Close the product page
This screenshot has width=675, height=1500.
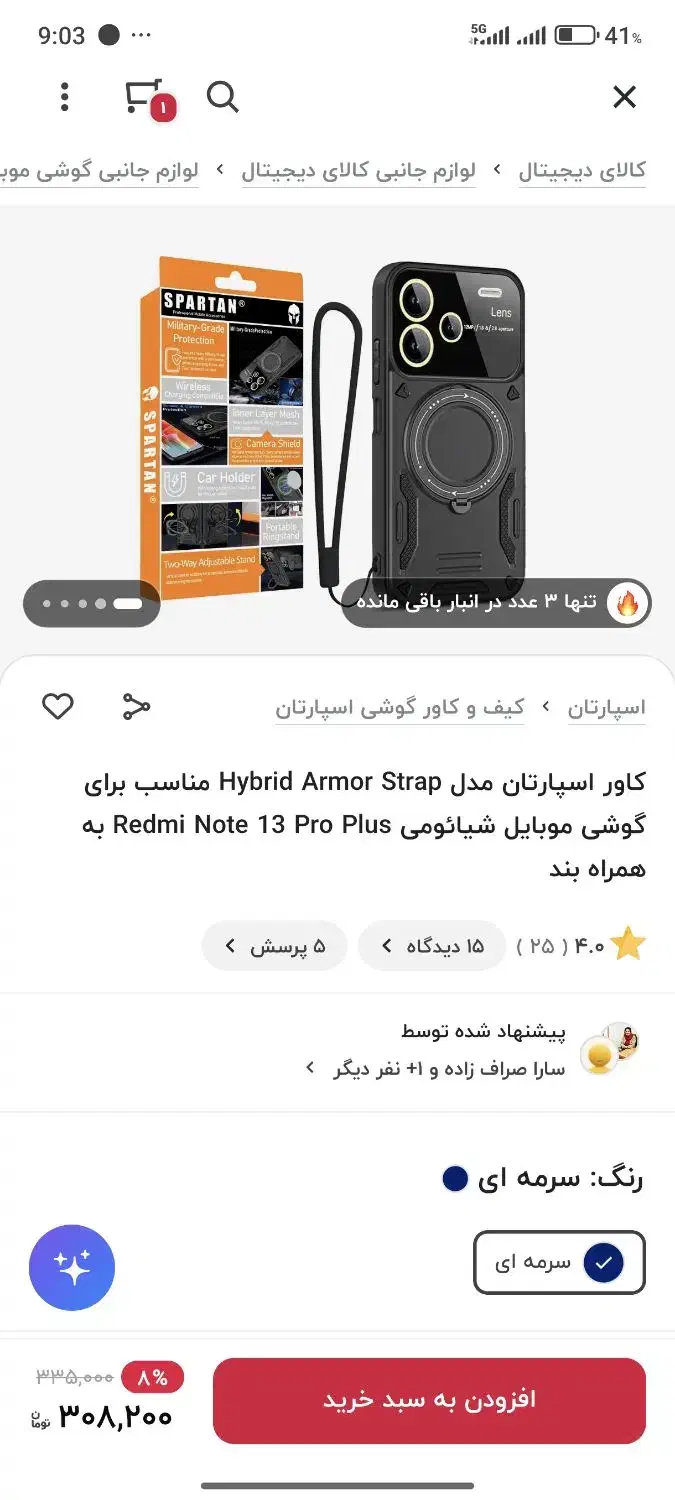tap(624, 97)
